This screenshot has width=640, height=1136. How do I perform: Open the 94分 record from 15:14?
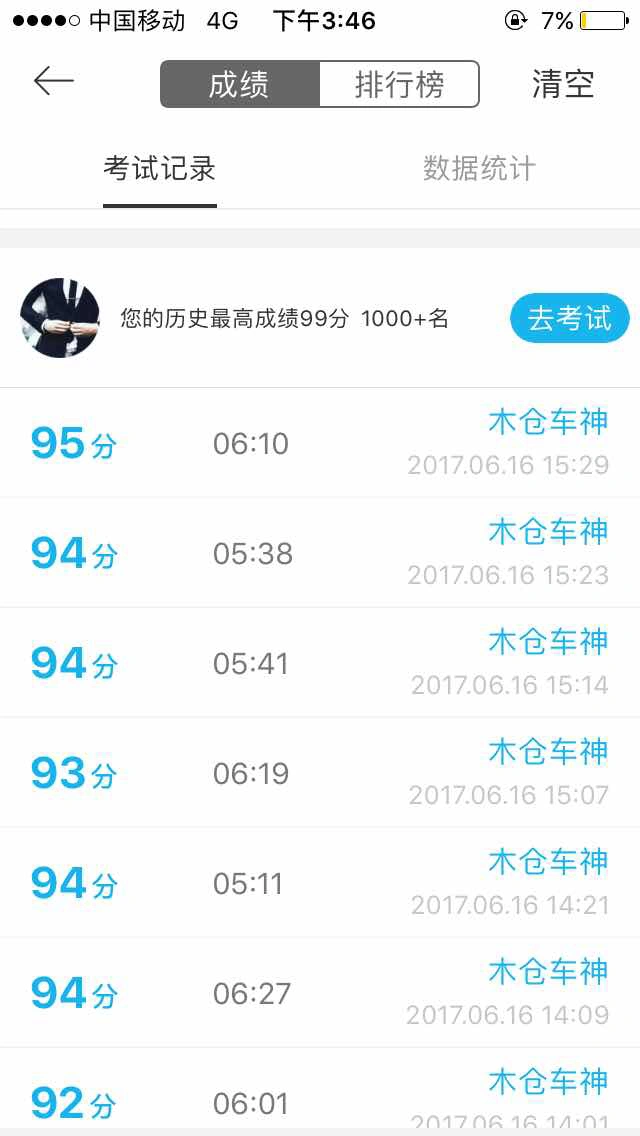(320, 663)
